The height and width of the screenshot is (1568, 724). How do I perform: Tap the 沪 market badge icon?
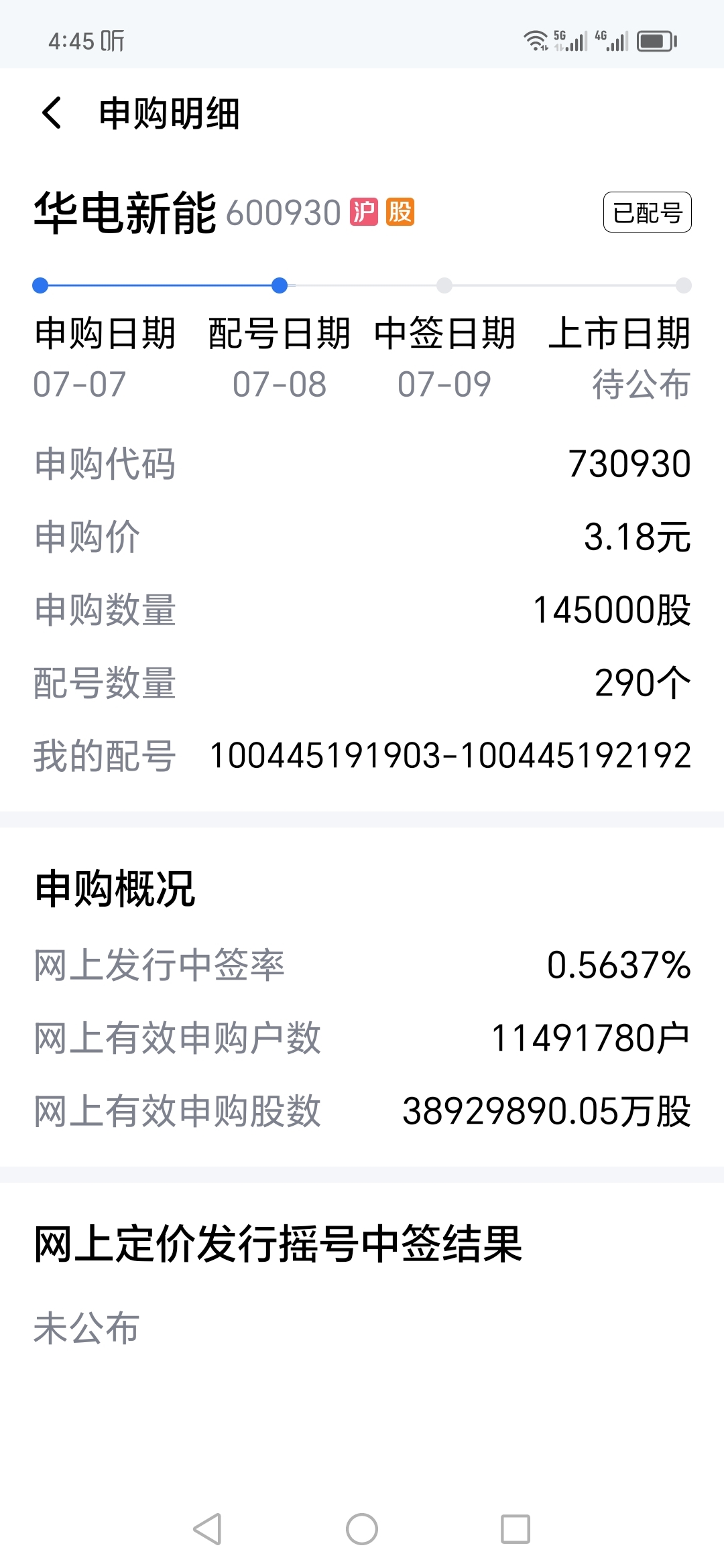363,211
